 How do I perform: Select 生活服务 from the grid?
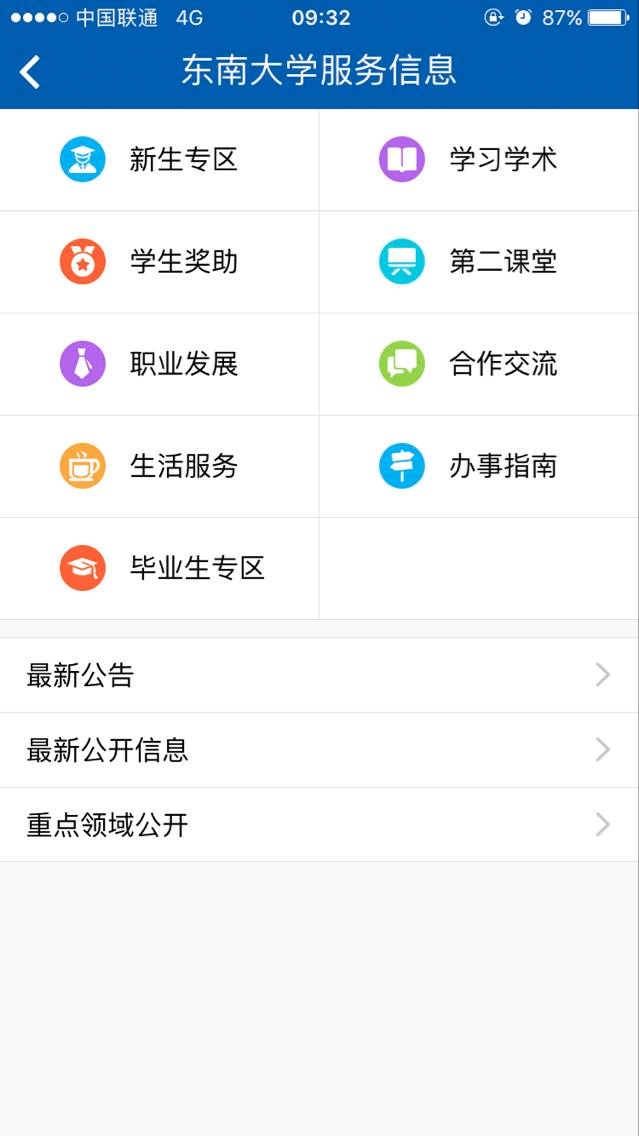click(x=160, y=466)
